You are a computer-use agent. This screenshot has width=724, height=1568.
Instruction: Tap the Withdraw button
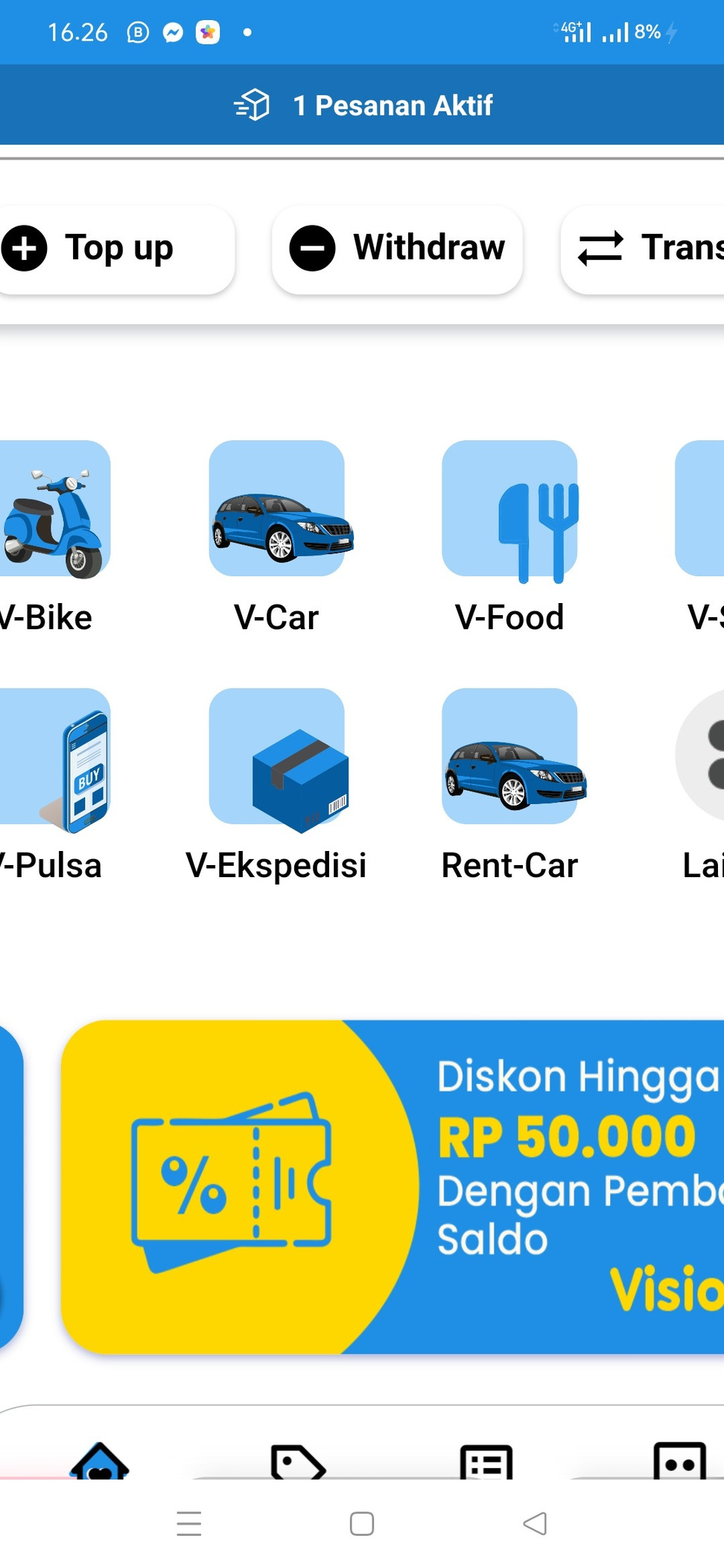coord(397,249)
